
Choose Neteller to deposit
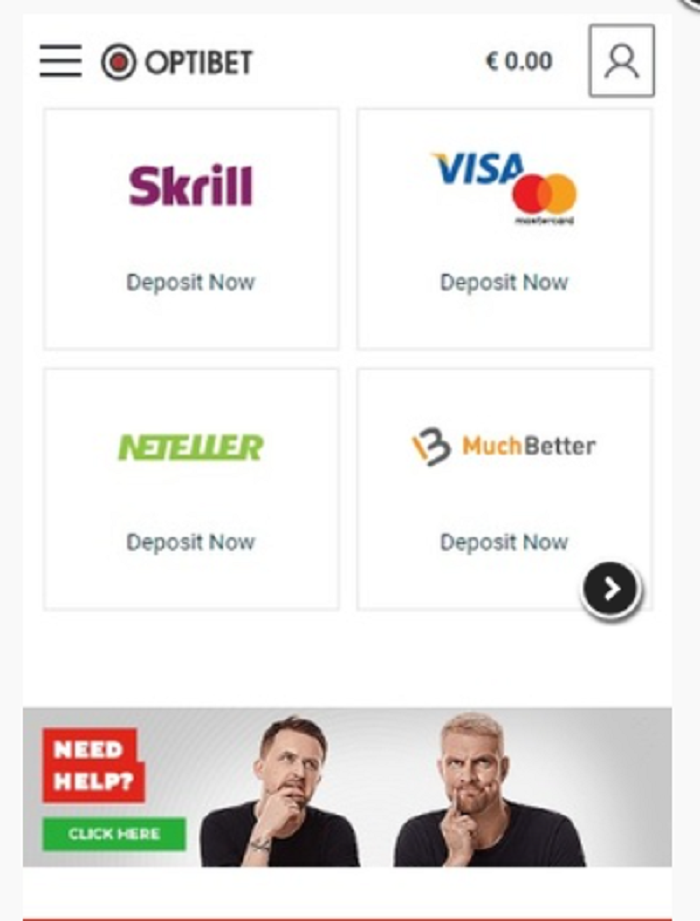[191, 542]
